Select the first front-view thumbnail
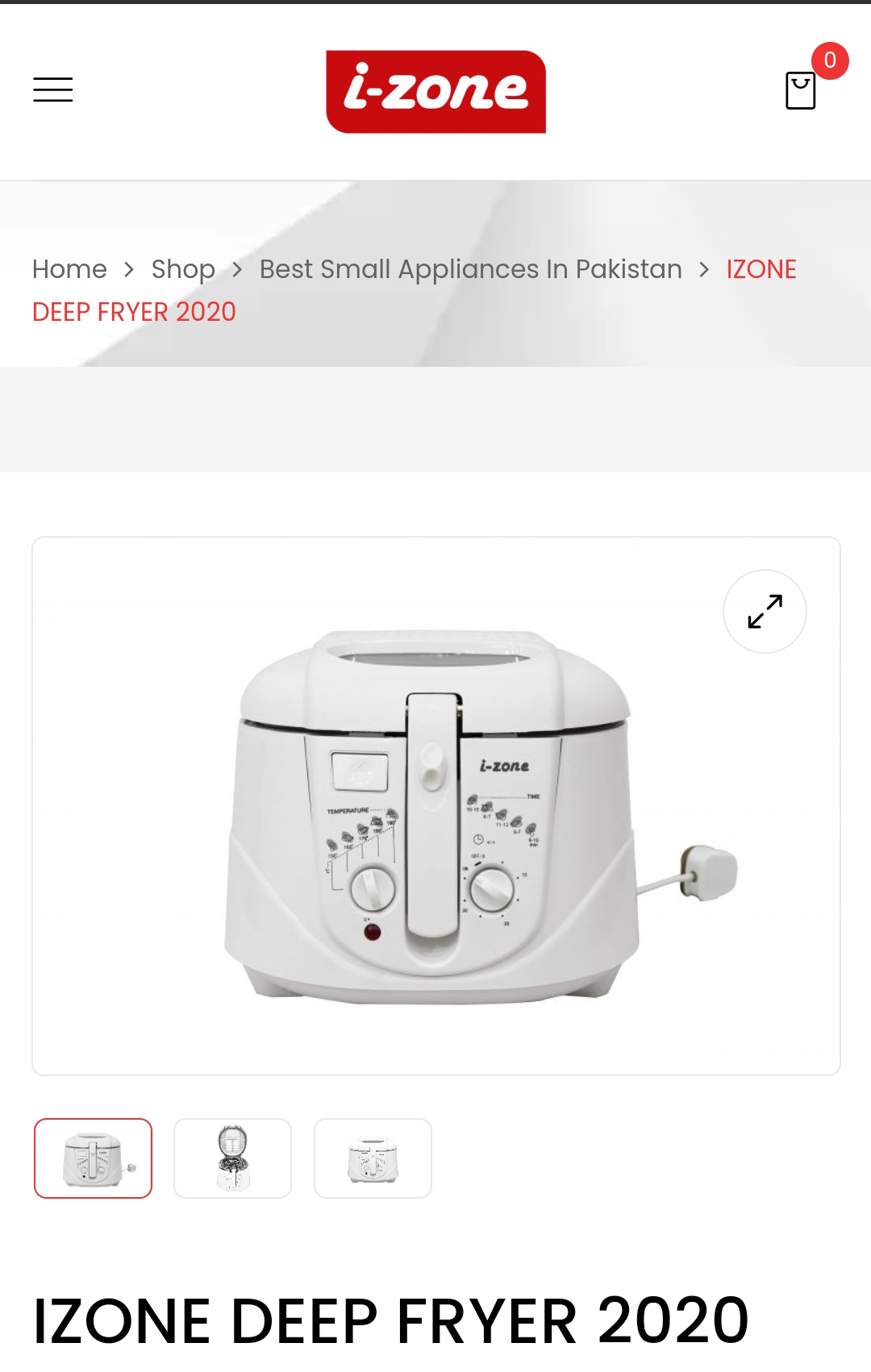This screenshot has width=871, height=1372. [94, 1158]
